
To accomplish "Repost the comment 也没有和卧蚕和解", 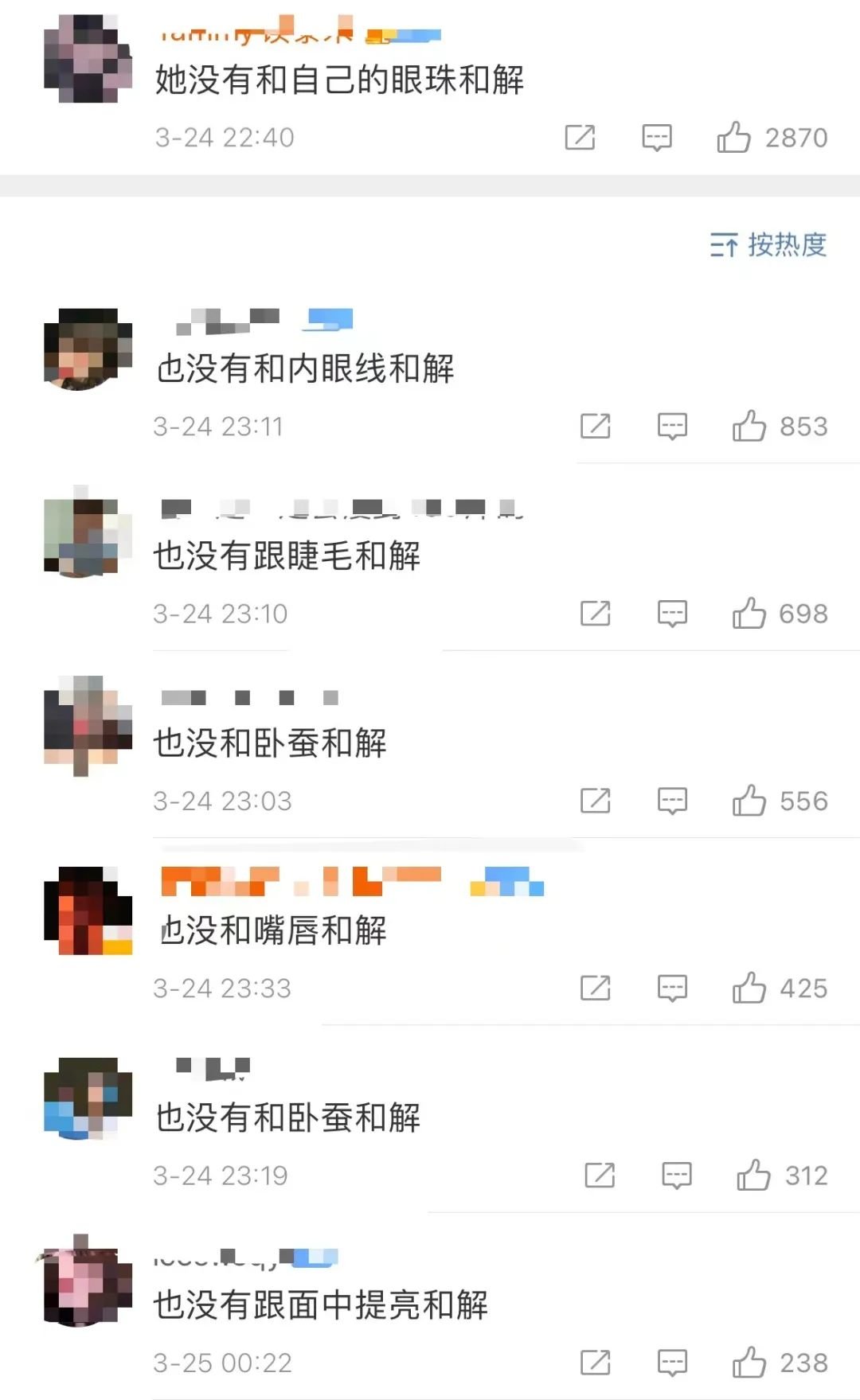I will 600,1176.
